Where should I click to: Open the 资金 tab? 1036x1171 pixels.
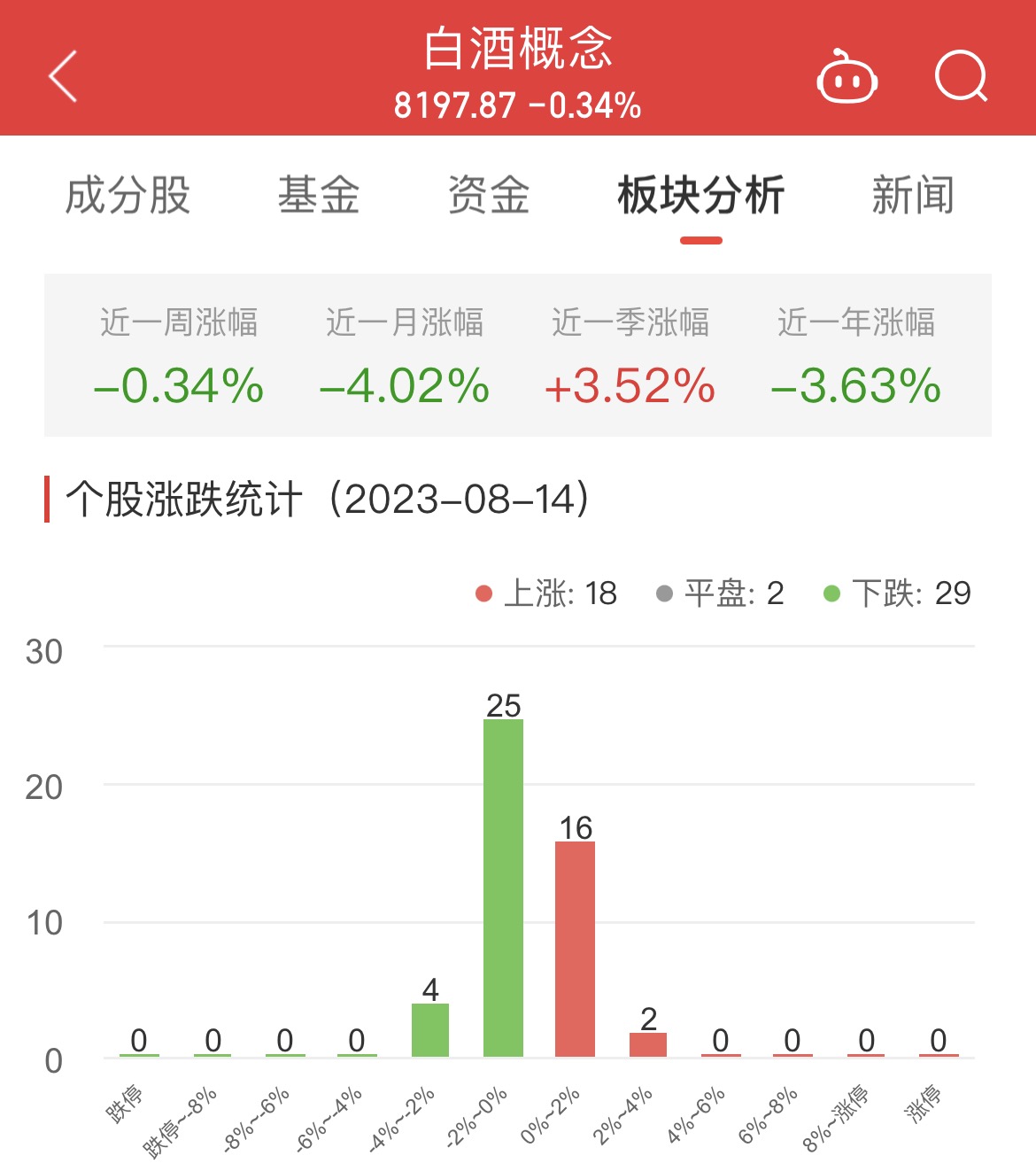click(489, 196)
